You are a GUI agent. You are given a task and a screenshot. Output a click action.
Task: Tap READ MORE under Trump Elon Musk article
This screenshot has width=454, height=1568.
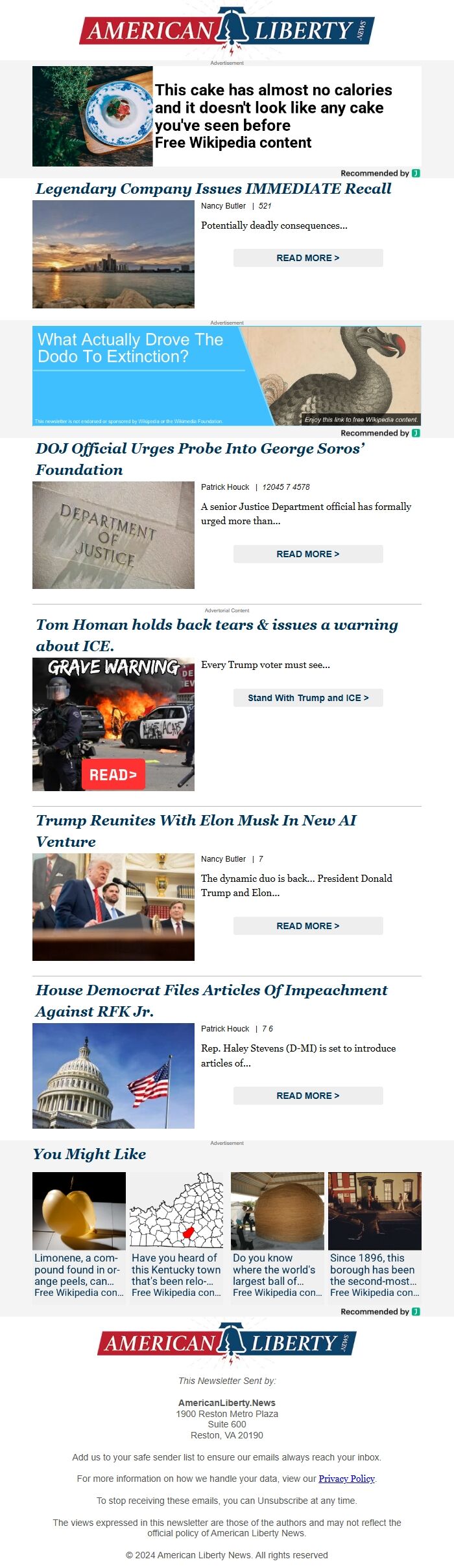[x=308, y=926]
